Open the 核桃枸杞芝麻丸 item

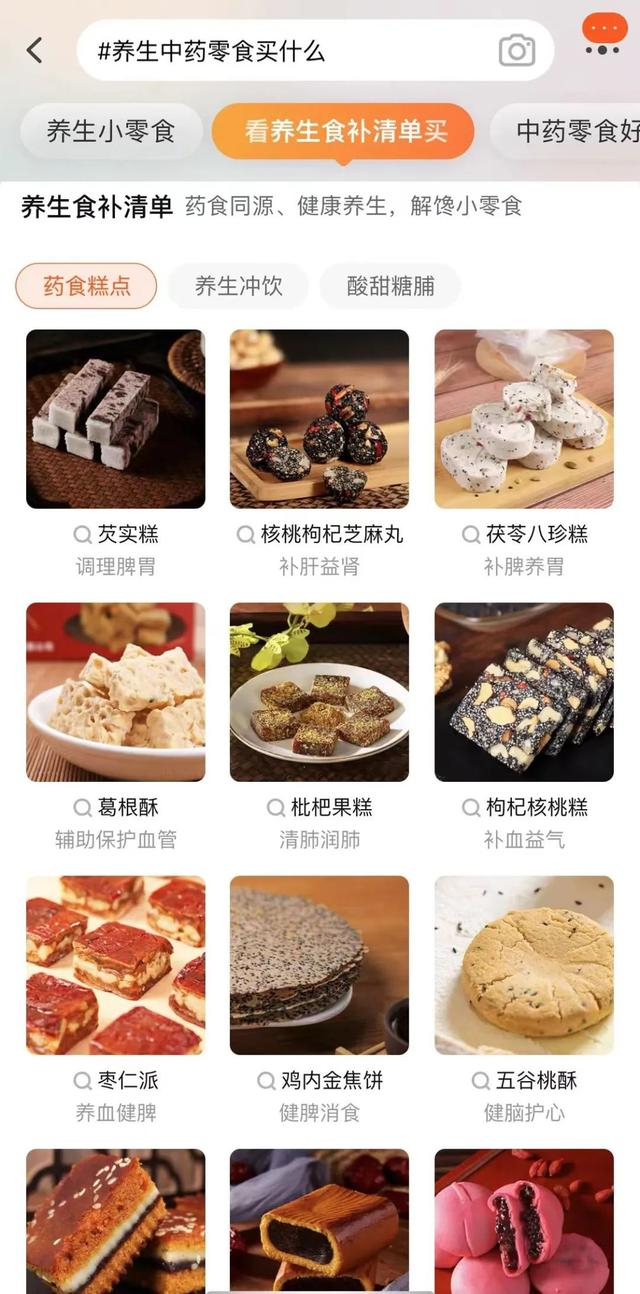coord(319,420)
